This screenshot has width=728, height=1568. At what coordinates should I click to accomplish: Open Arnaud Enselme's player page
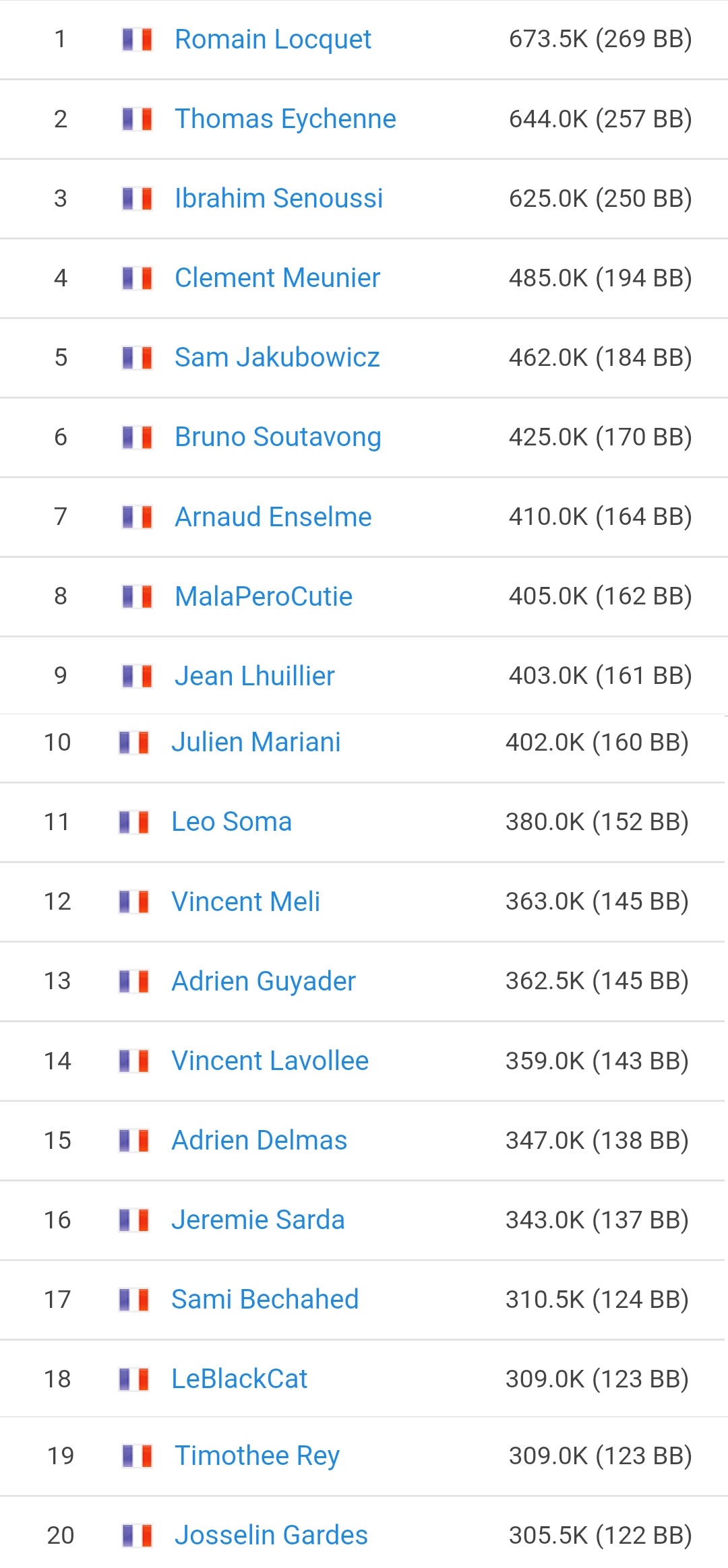[273, 517]
